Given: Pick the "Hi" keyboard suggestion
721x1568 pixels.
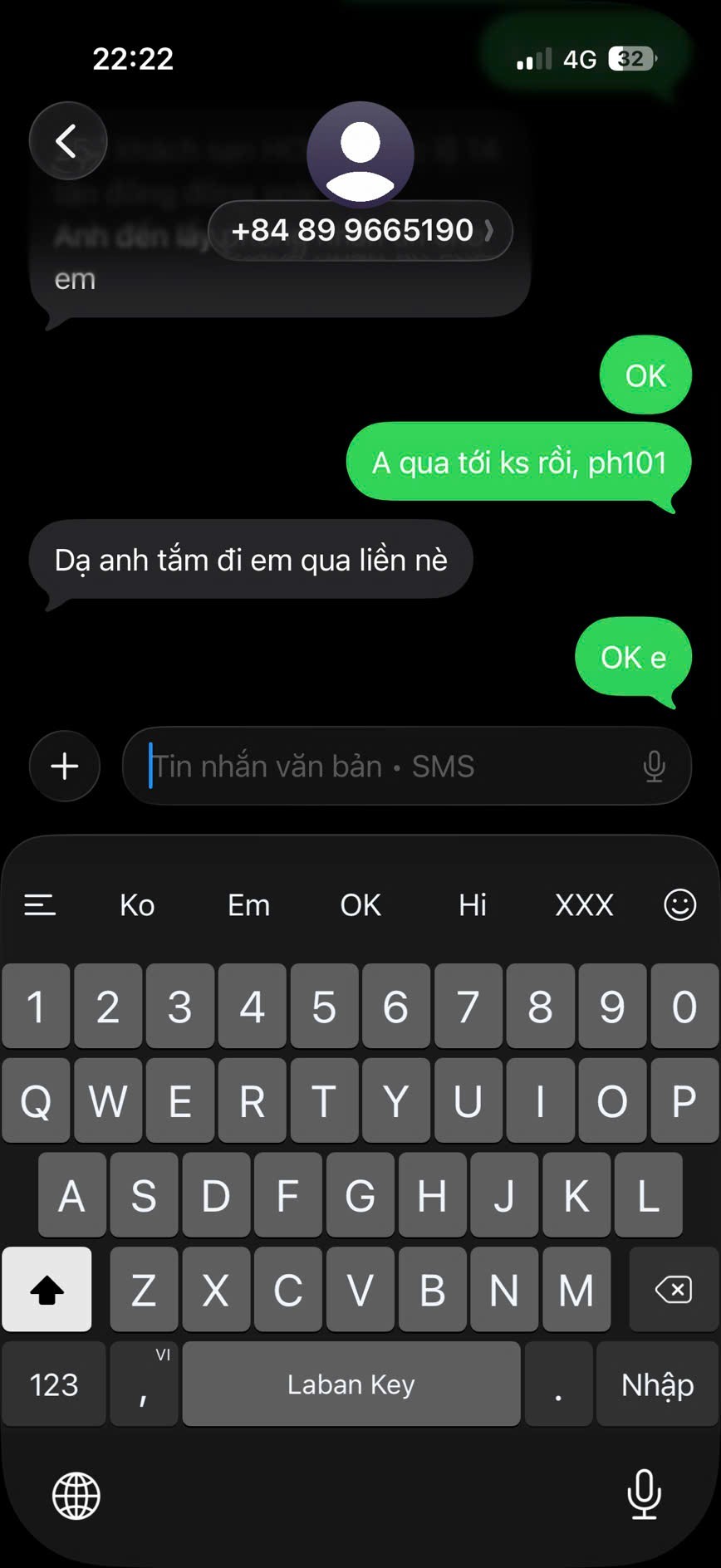Looking at the screenshot, I should [472, 904].
